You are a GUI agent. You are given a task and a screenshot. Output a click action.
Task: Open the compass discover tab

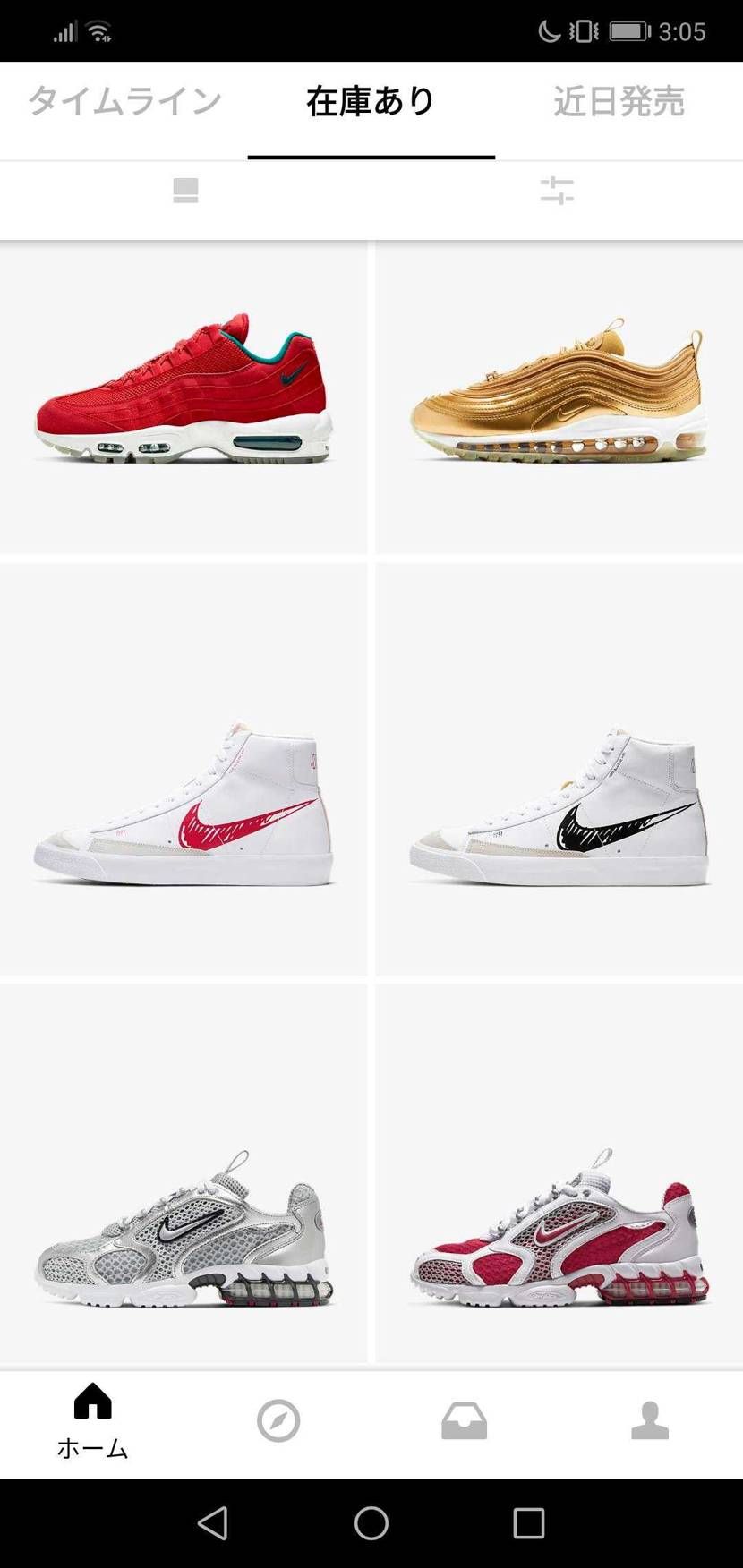click(278, 1421)
